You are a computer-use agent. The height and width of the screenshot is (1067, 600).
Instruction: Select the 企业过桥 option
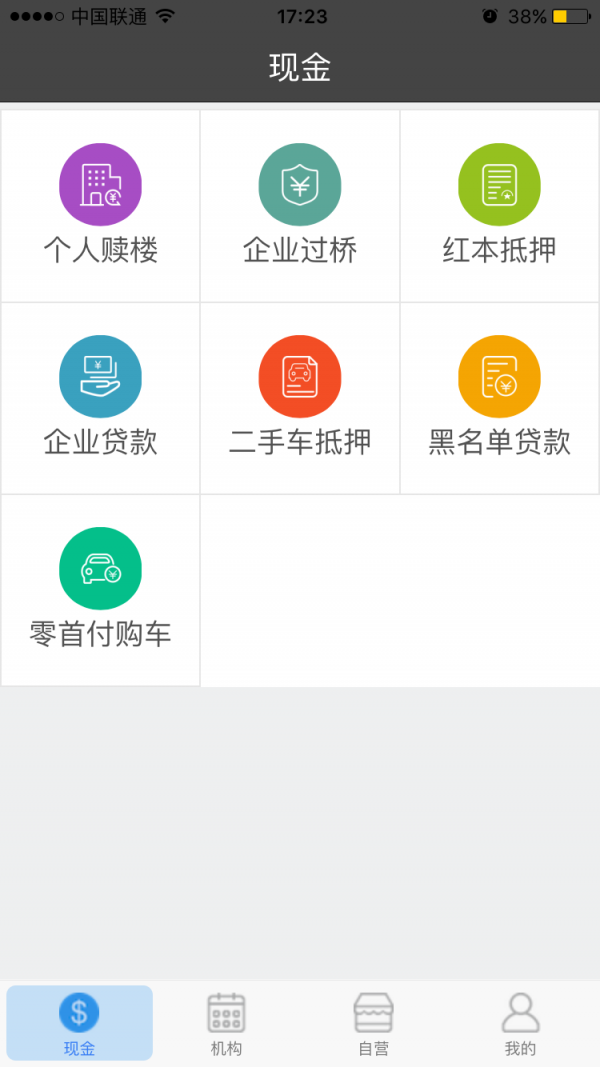pyautogui.click(x=300, y=206)
